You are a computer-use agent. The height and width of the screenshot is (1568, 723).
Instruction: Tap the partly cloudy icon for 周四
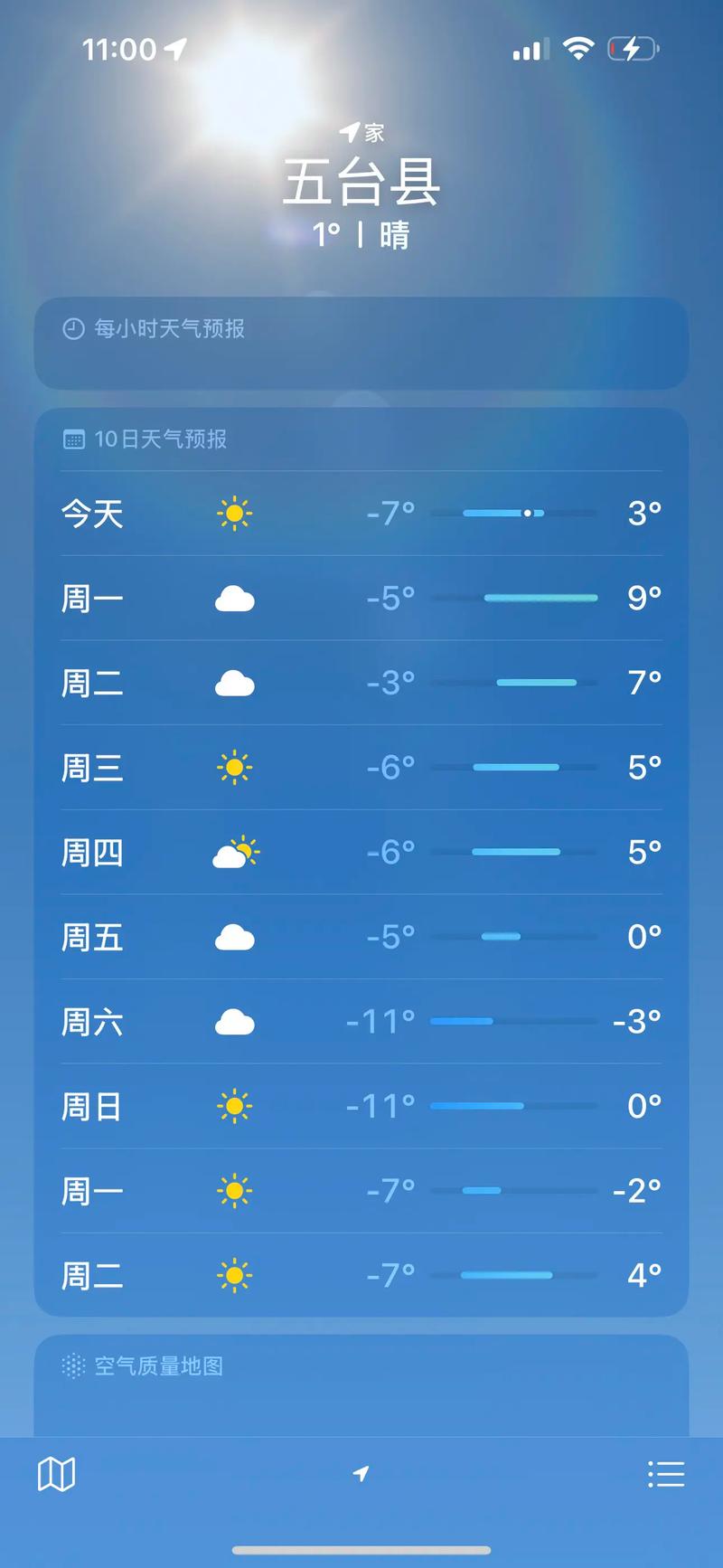(x=235, y=852)
